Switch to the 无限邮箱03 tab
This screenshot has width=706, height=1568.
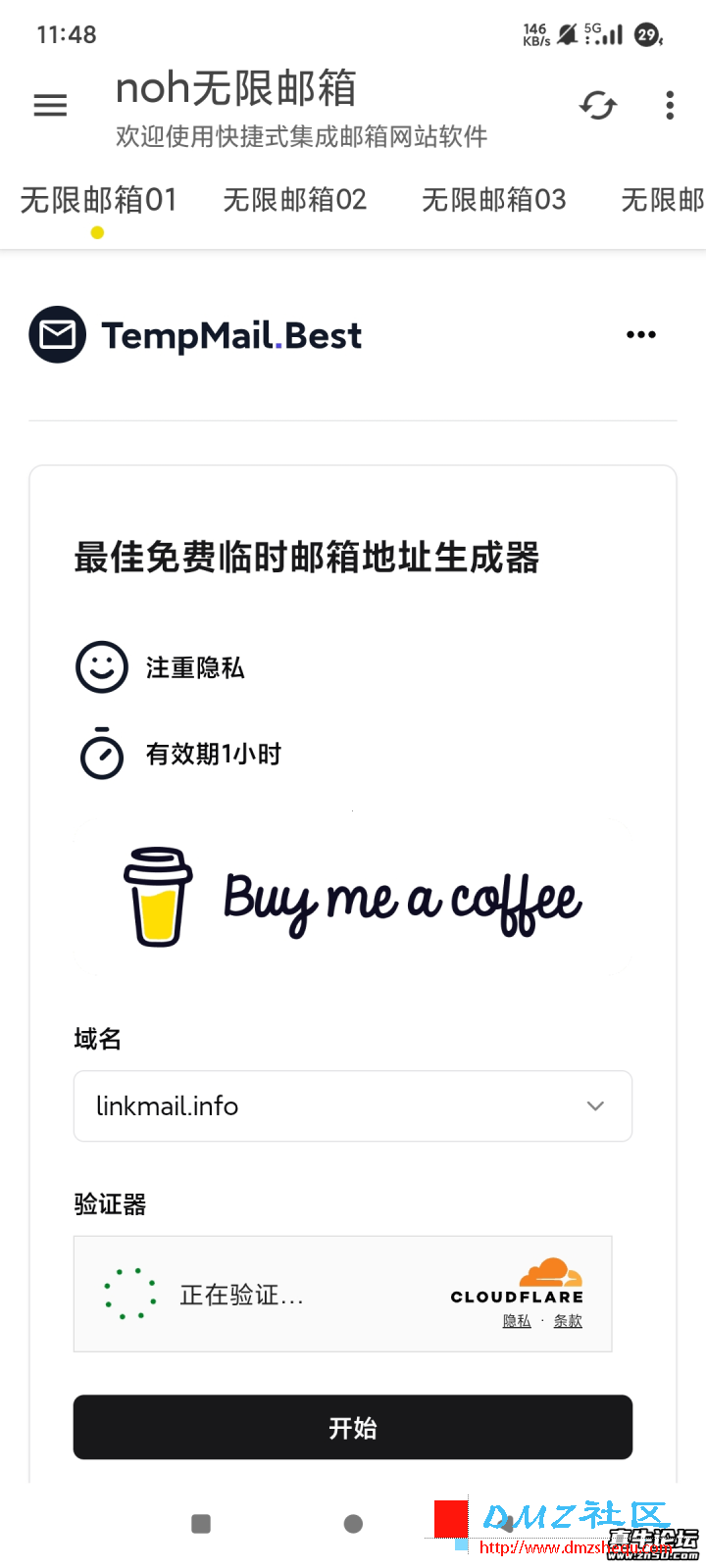pos(493,201)
